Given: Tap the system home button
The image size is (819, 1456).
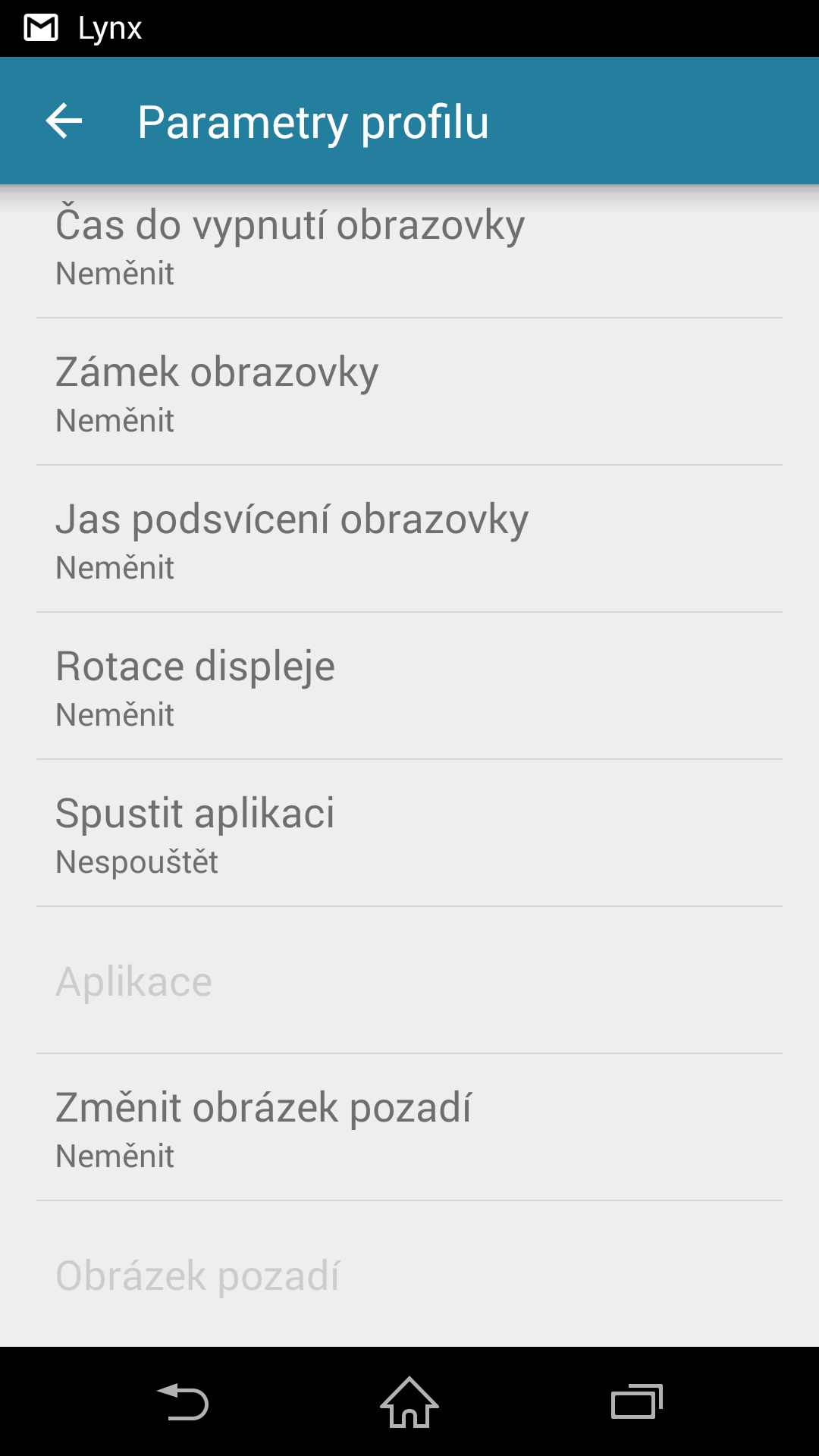Looking at the screenshot, I should (x=409, y=1402).
